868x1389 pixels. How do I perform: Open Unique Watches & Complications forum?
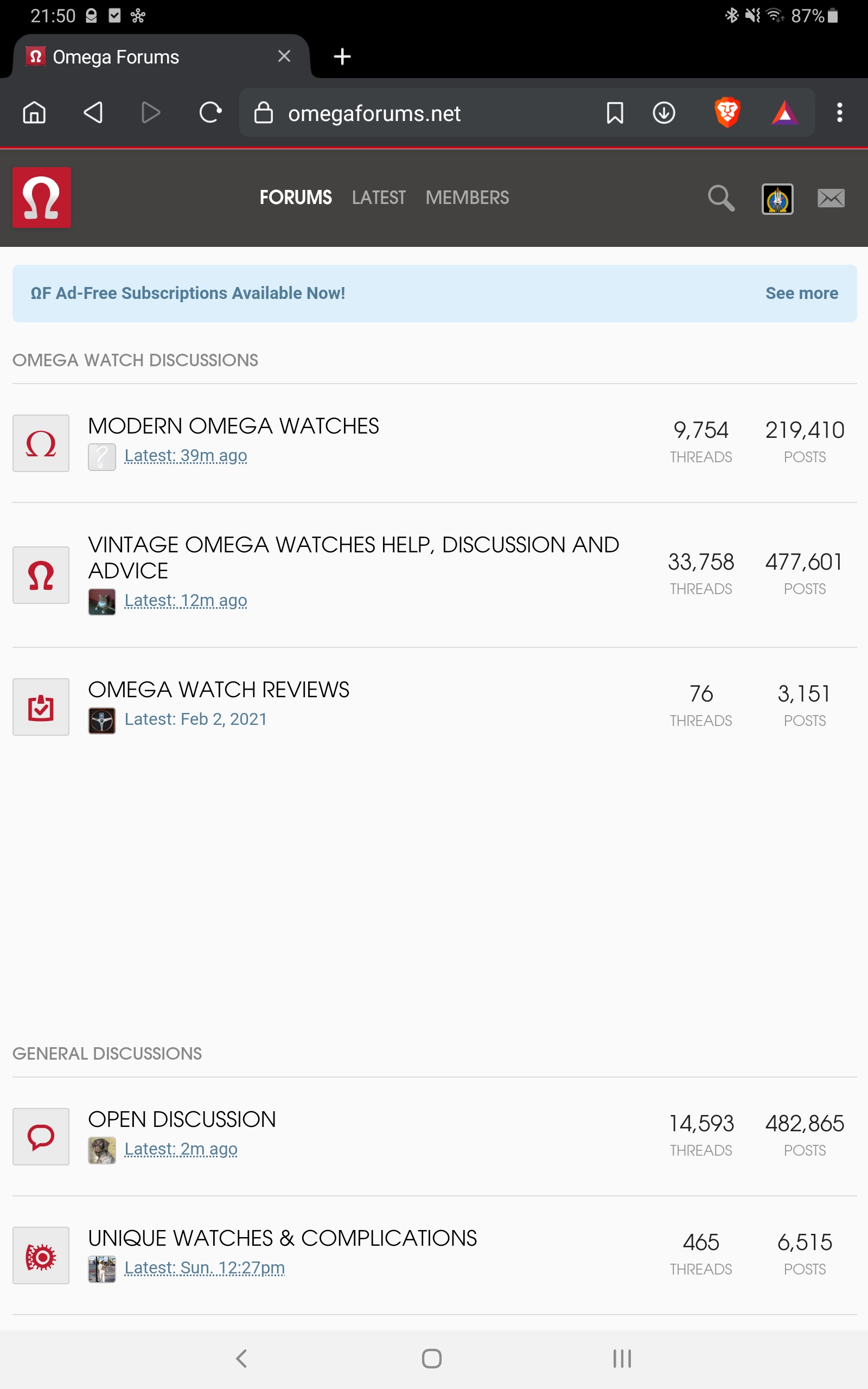[282, 1238]
